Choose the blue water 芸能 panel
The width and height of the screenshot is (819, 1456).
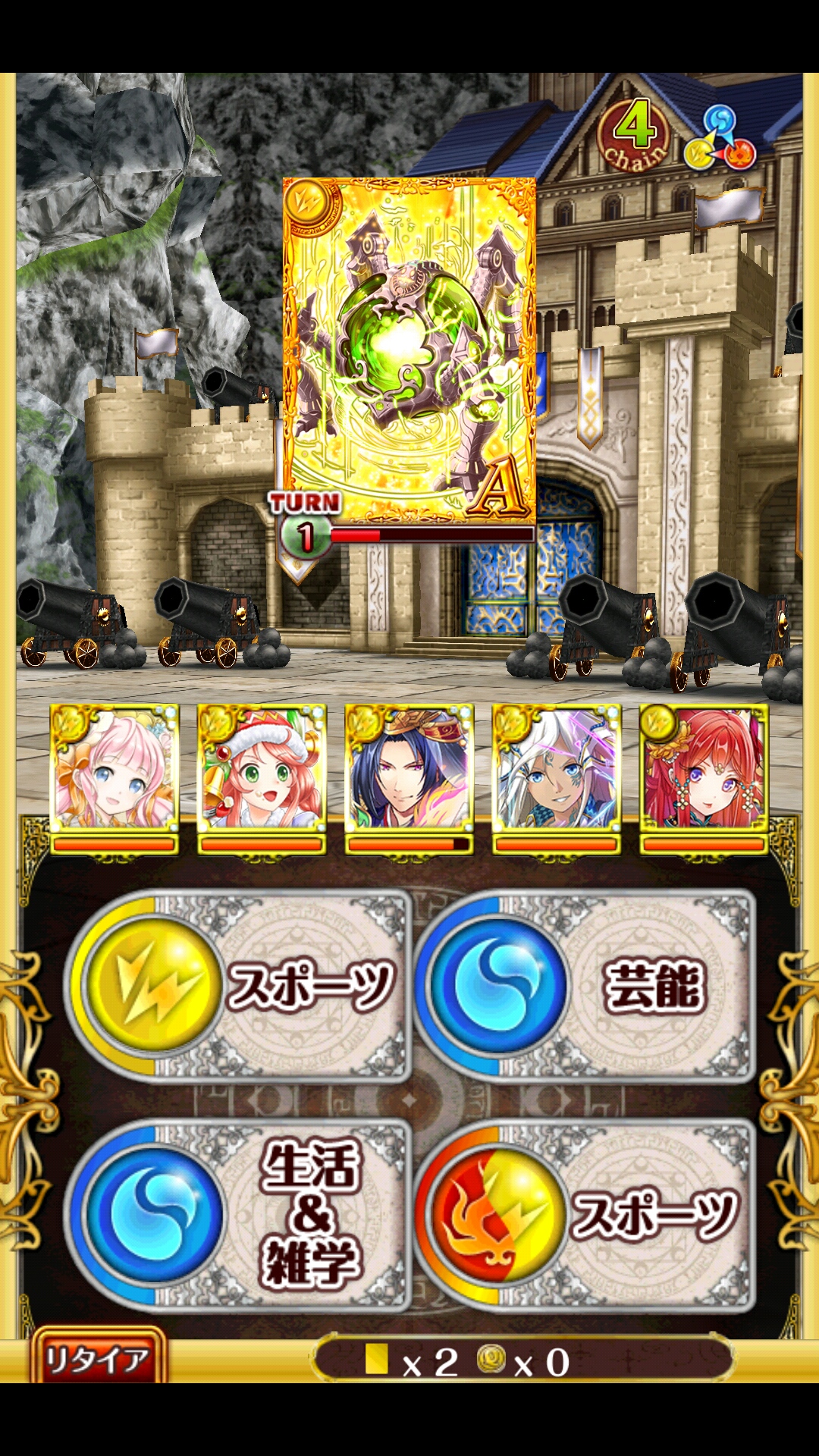pos(585,986)
